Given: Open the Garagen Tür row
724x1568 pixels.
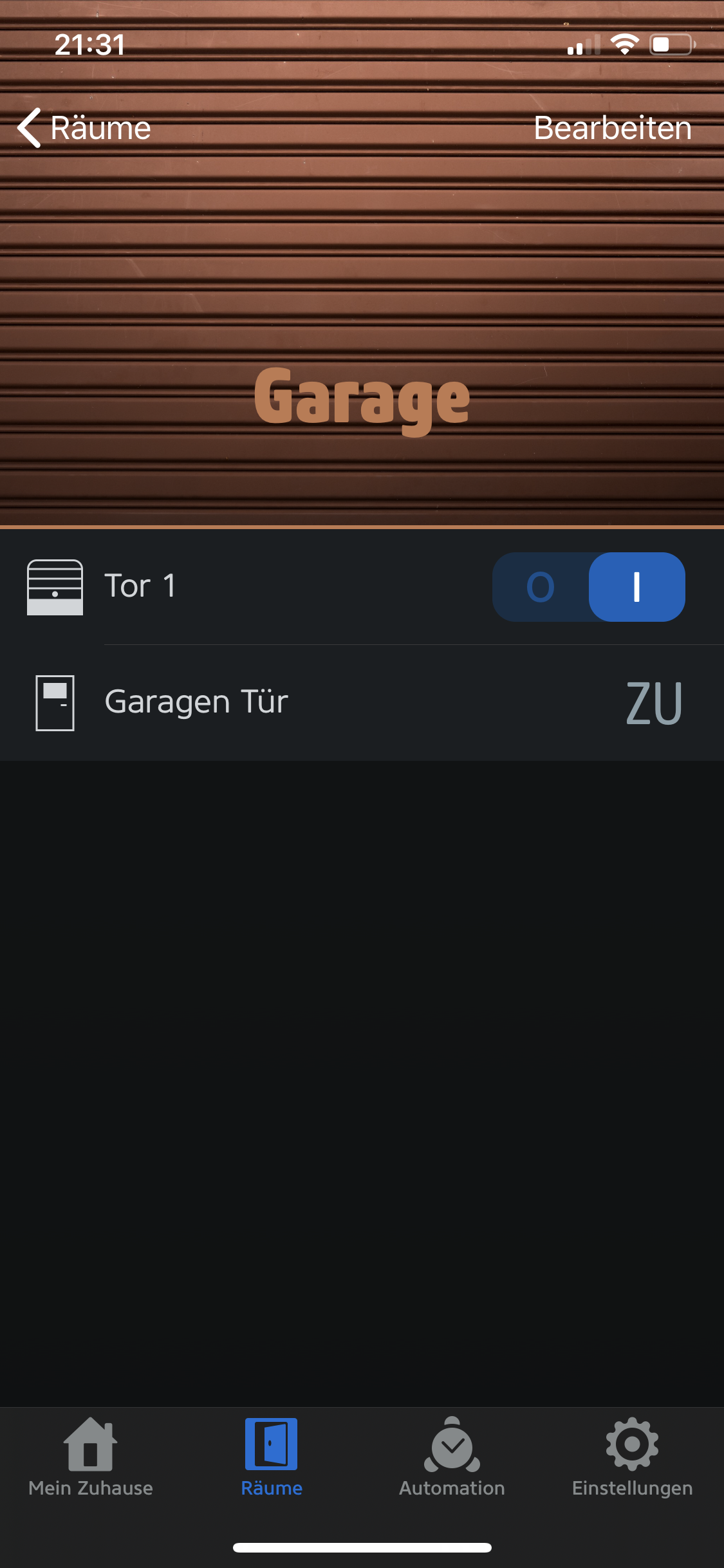Looking at the screenshot, I should (362, 702).
